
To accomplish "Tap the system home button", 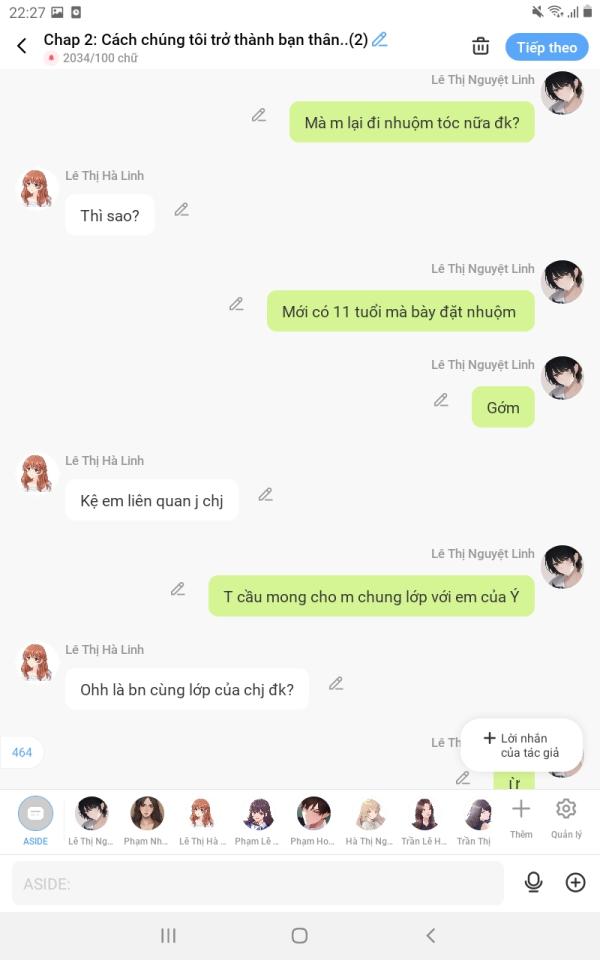I will pyautogui.click(x=299, y=936).
